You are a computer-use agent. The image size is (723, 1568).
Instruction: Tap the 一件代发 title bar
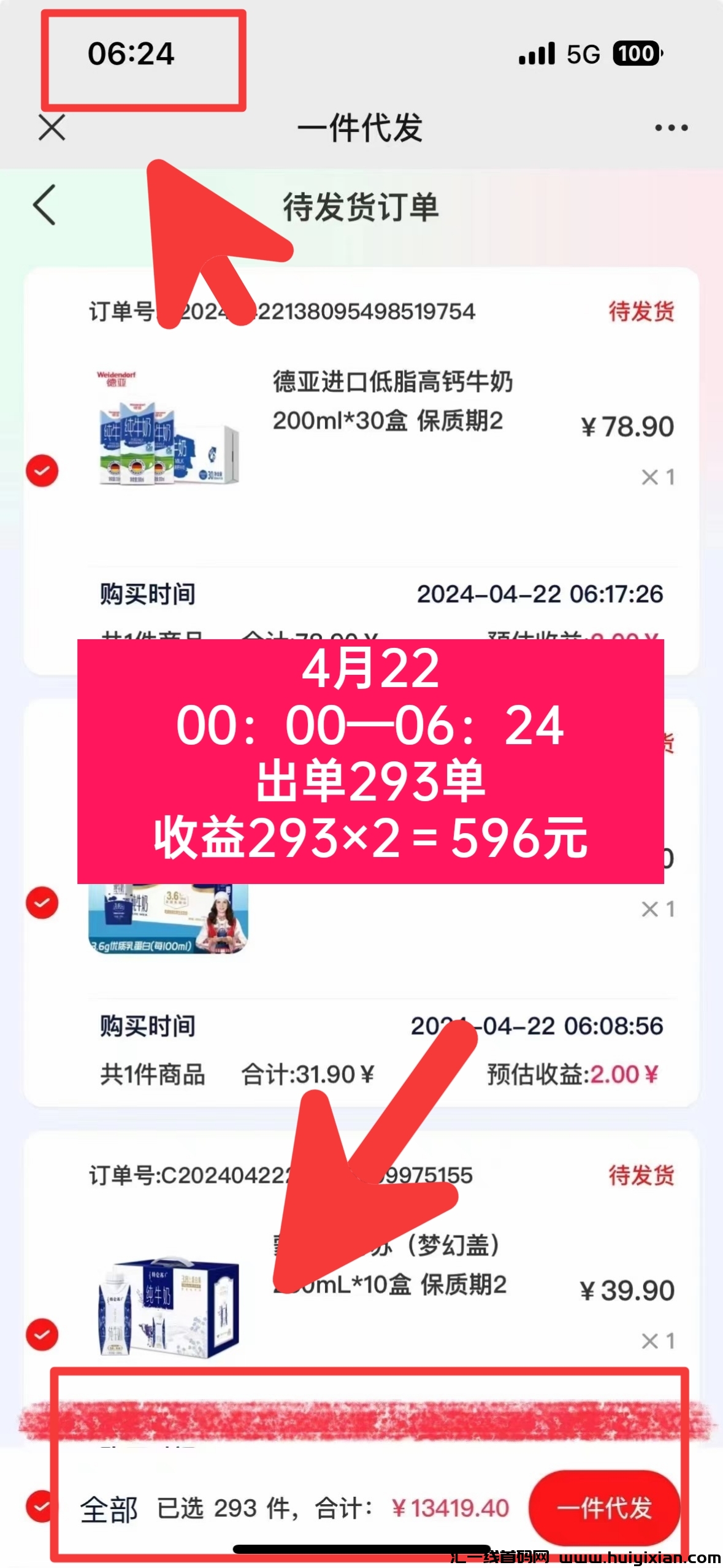pyautogui.click(x=361, y=128)
